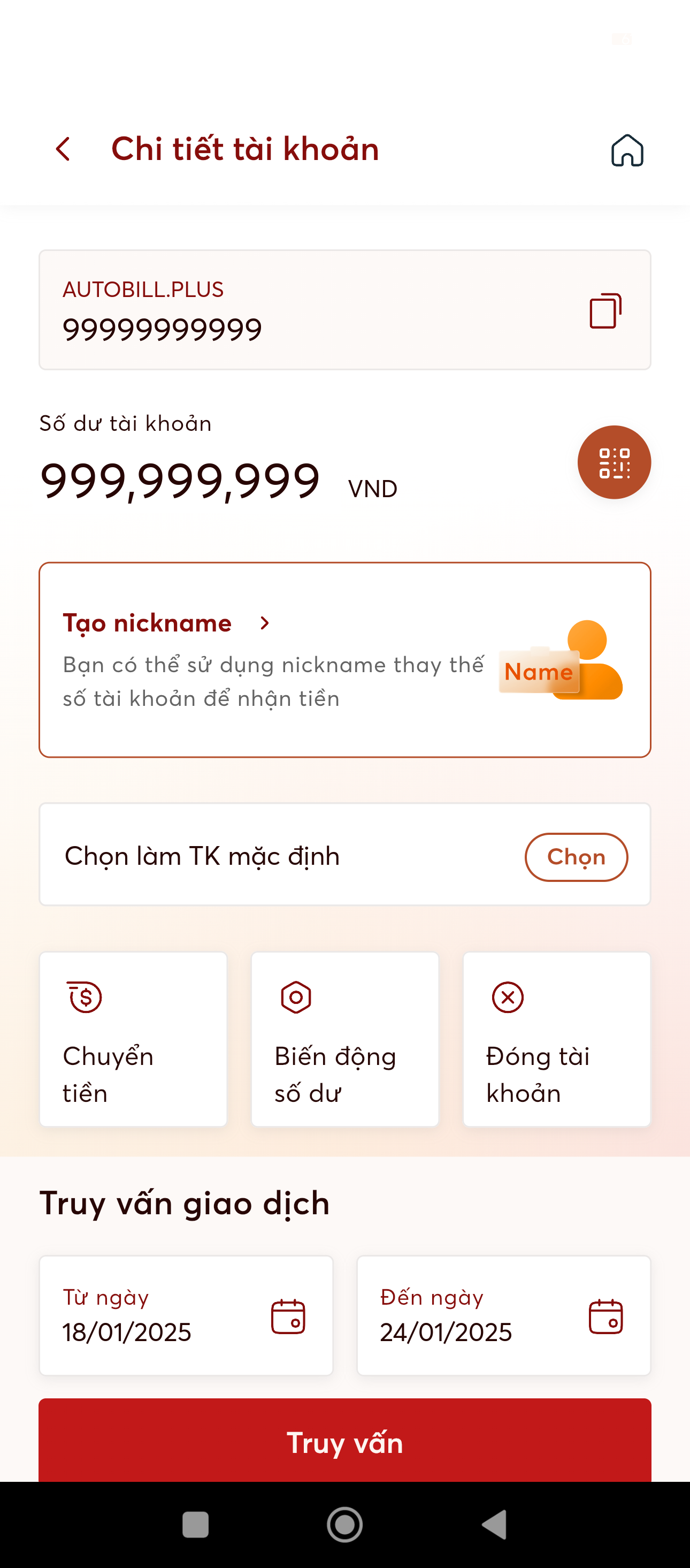Open the home icon
Screen dimensions: 690x1568
click(x=627, y=150)
